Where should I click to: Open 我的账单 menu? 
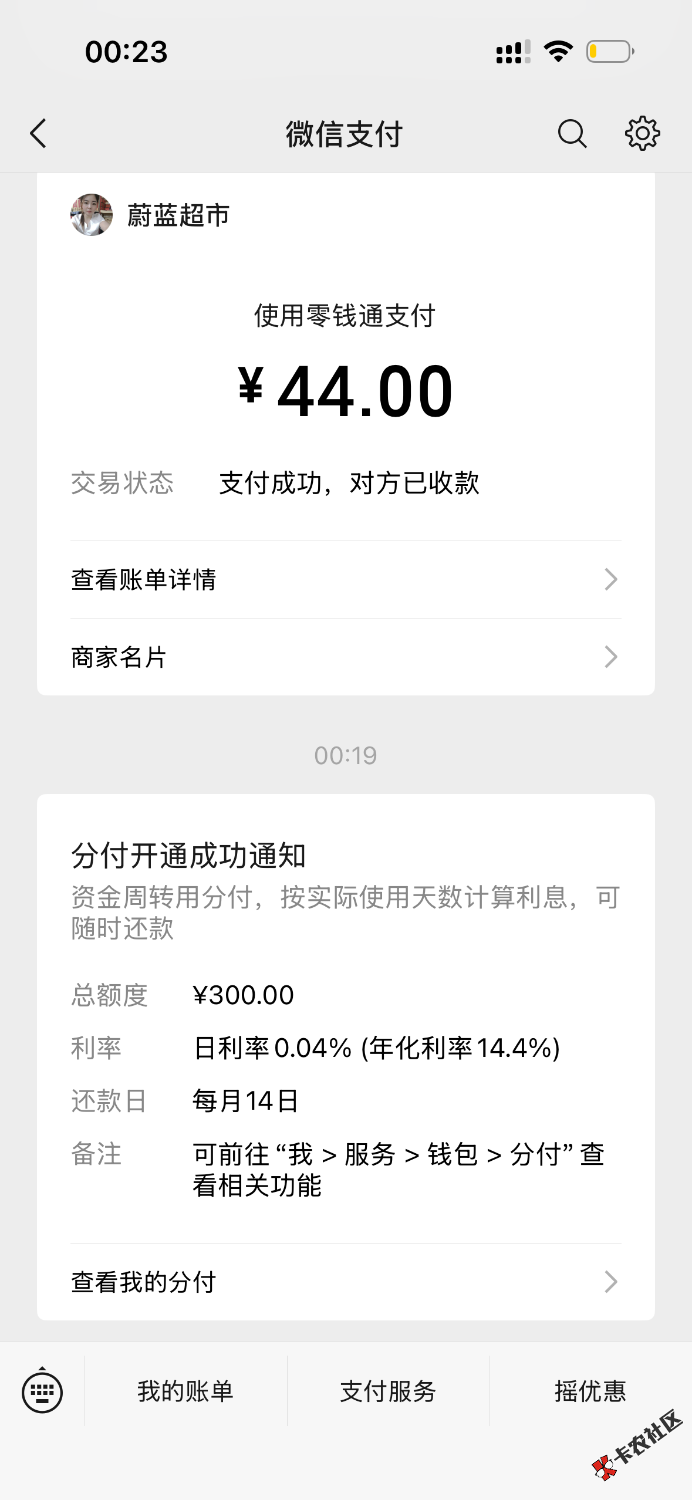[x=185, y=1391]
